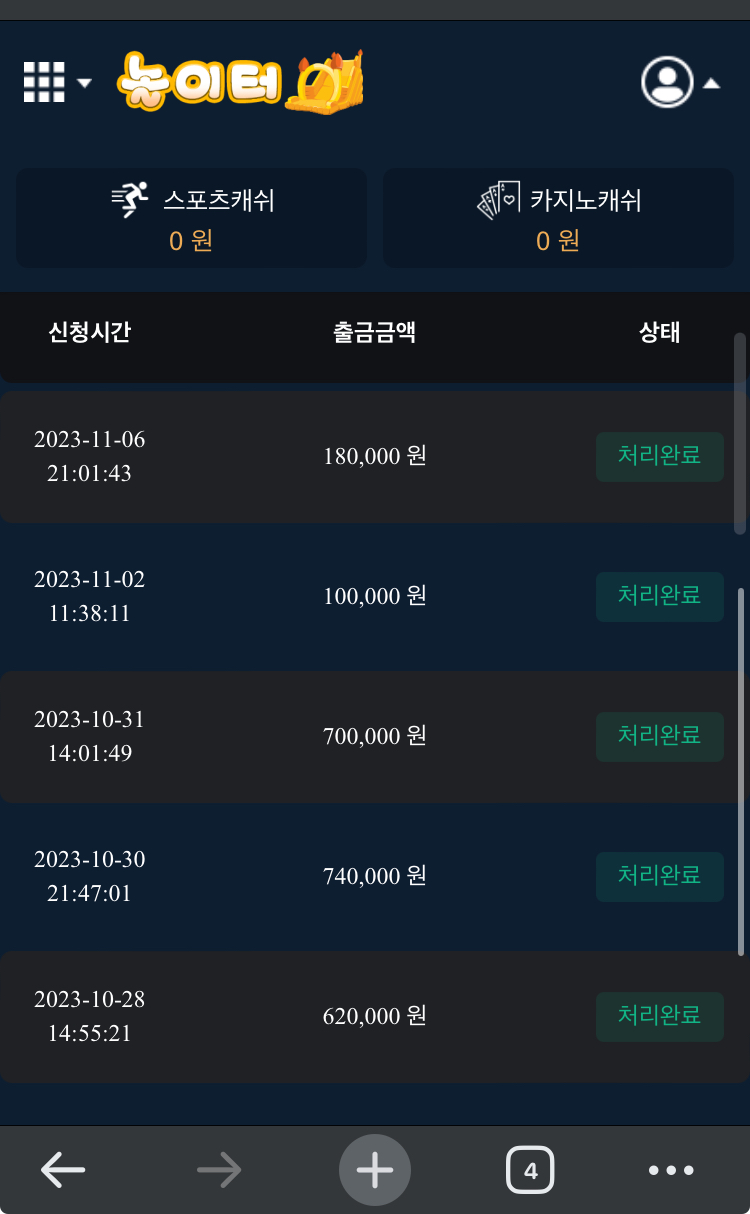Tap the 놀이터 logo to go home
Viewport: 750px width, 1214px height.
click(x=240, y=81)
